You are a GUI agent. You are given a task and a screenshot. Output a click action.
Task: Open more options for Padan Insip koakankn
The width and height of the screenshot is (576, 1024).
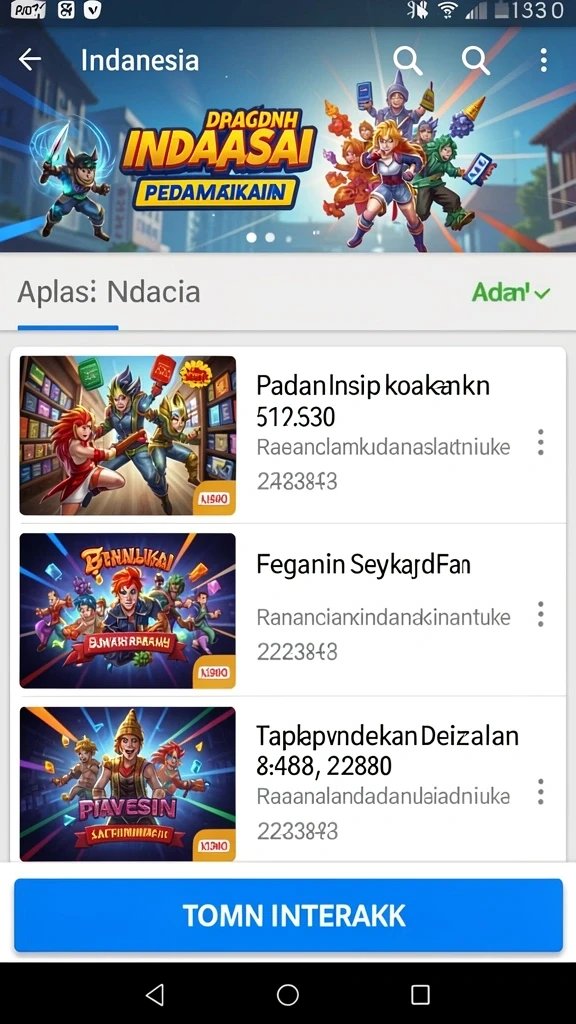coord(541,442)
